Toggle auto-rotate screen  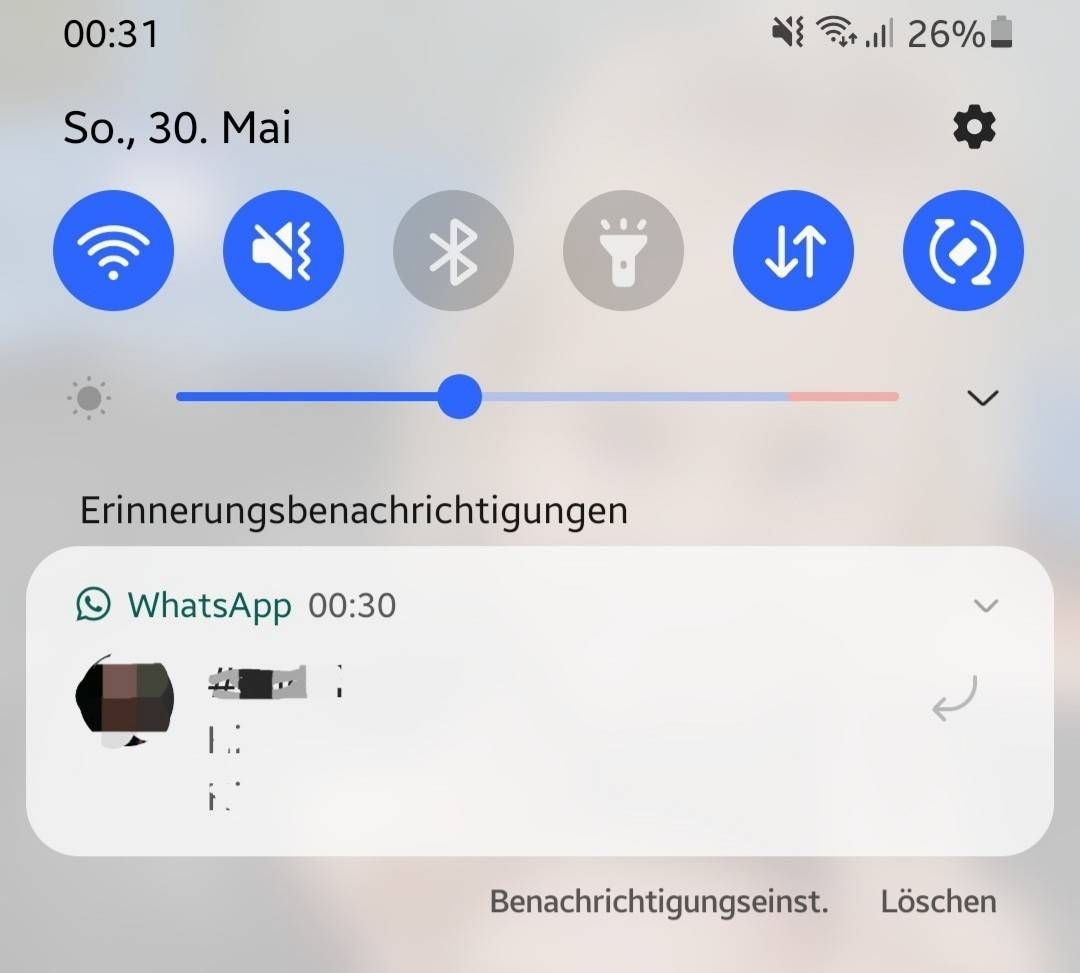click(x=963, y=250)
